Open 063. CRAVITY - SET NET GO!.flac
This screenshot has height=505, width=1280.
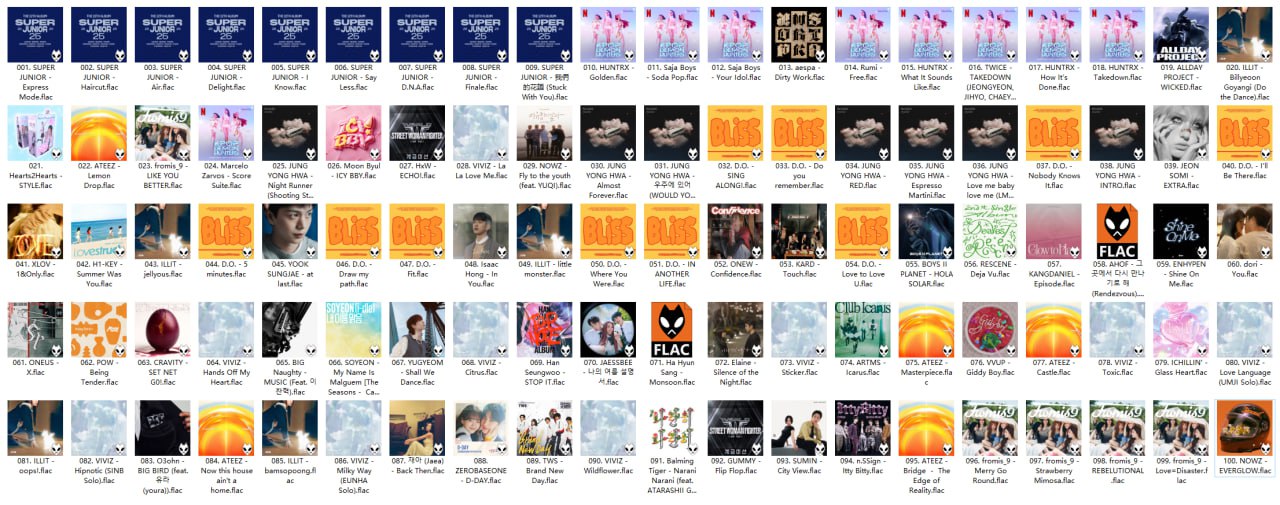(x=162, y=329)
